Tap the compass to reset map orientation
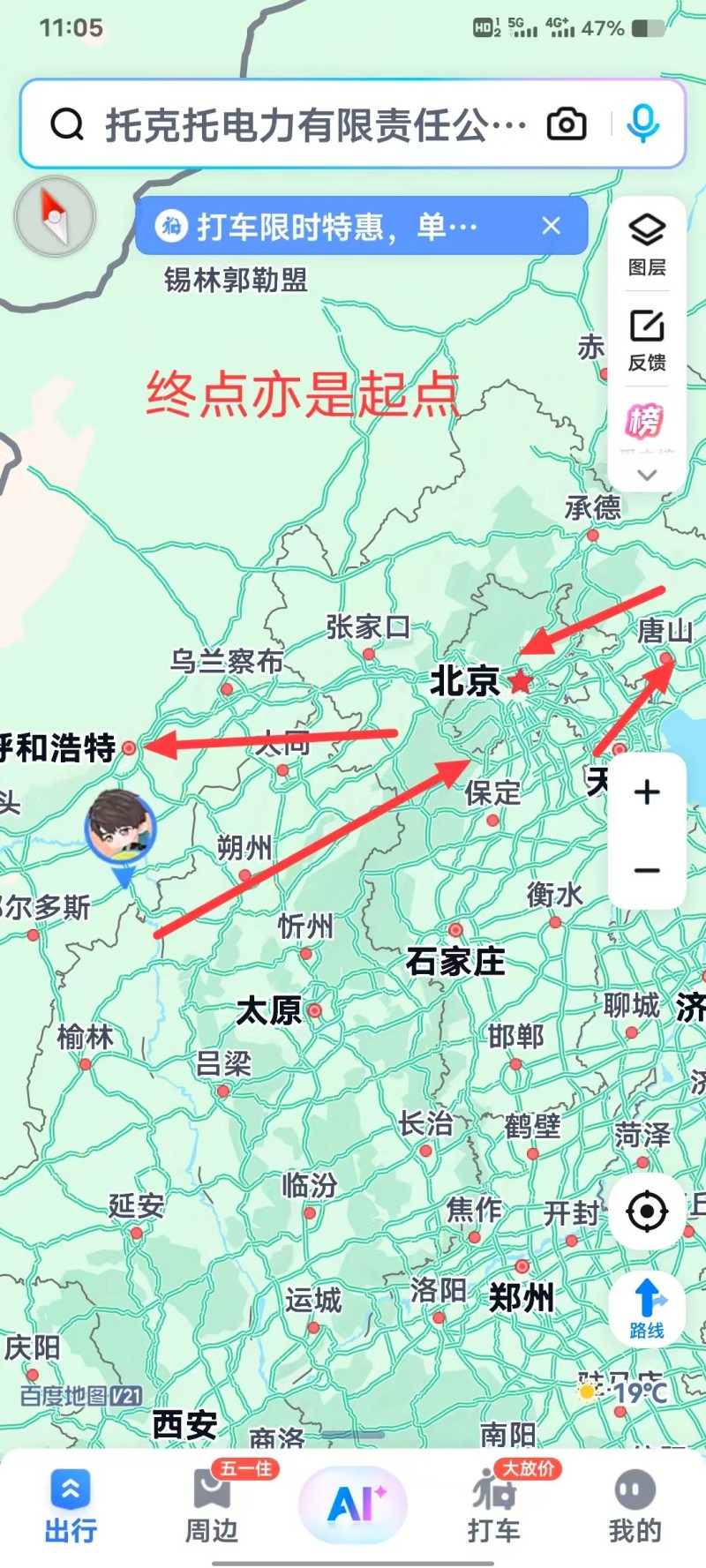This screenshot has height=1568, width=706. [x=55, y=216]
